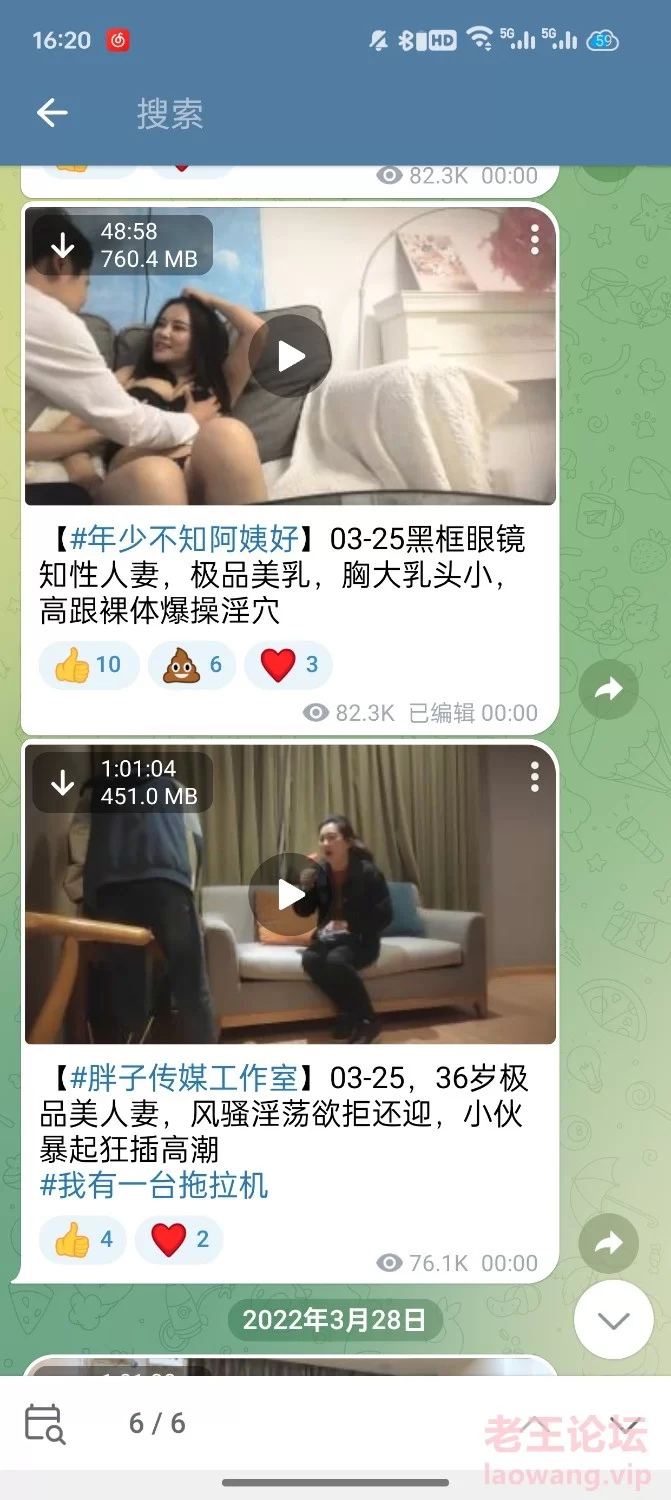Tap the heart reaction showing 2
This screenshot has width=671, height=1500.
(179, 1240)
